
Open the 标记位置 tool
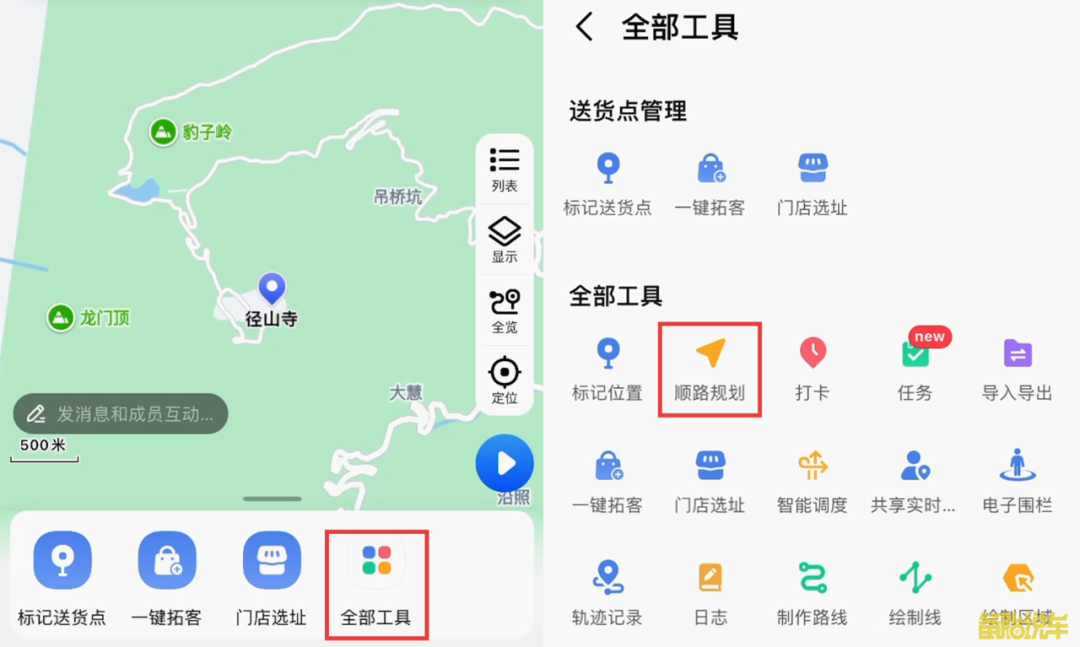click(x=607, y=368)
